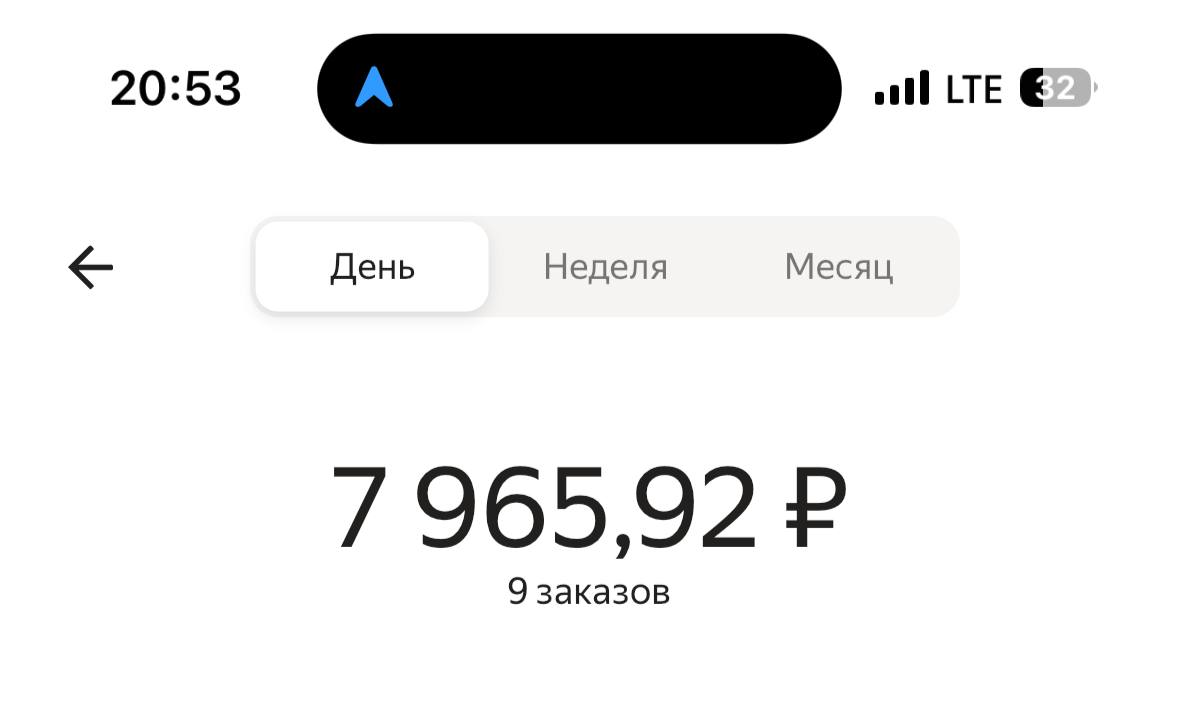The height and width of the screenshot is (710, 1179).
Task: Switch to the Месяц tab
Action: pyautogui.click(x=838, y=267)
